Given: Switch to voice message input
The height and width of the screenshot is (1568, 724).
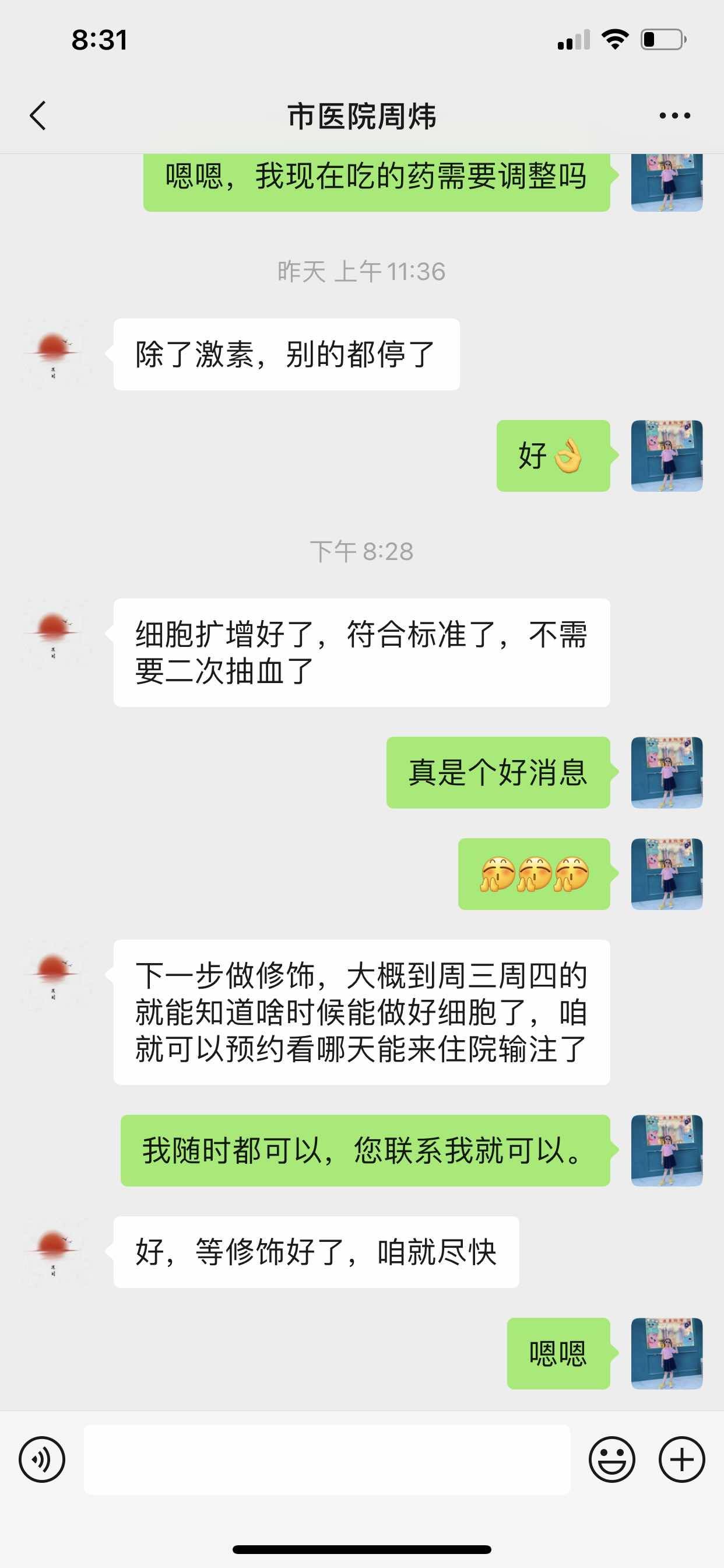Looking at the screenshot, I should point(42,1459).
